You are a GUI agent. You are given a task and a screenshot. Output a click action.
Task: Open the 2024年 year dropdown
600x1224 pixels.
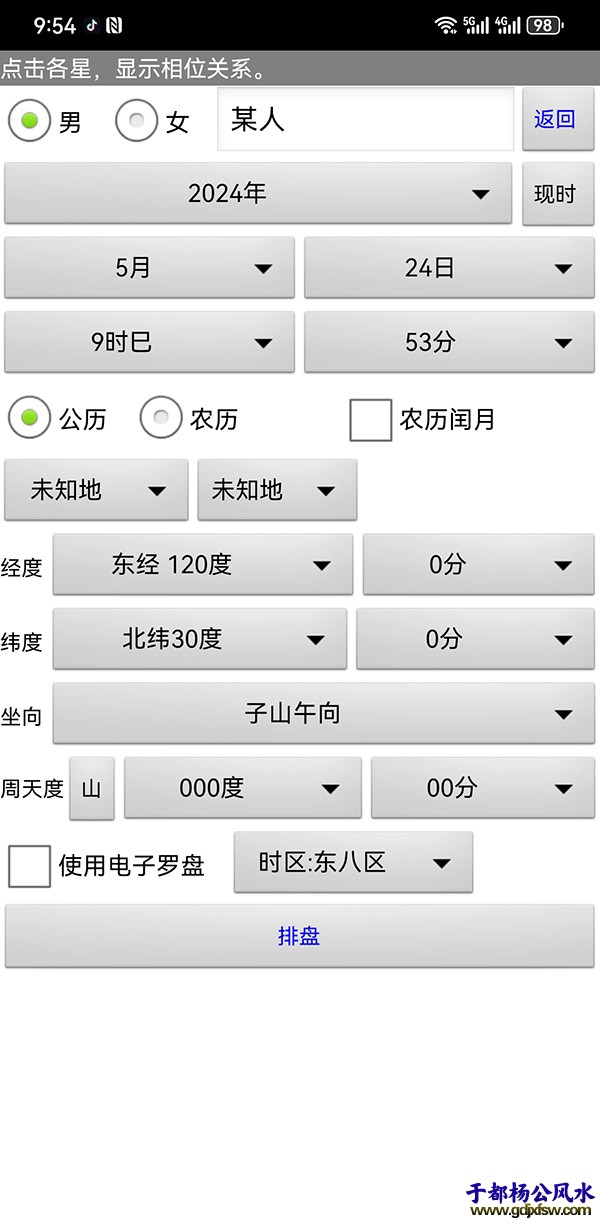258,194
